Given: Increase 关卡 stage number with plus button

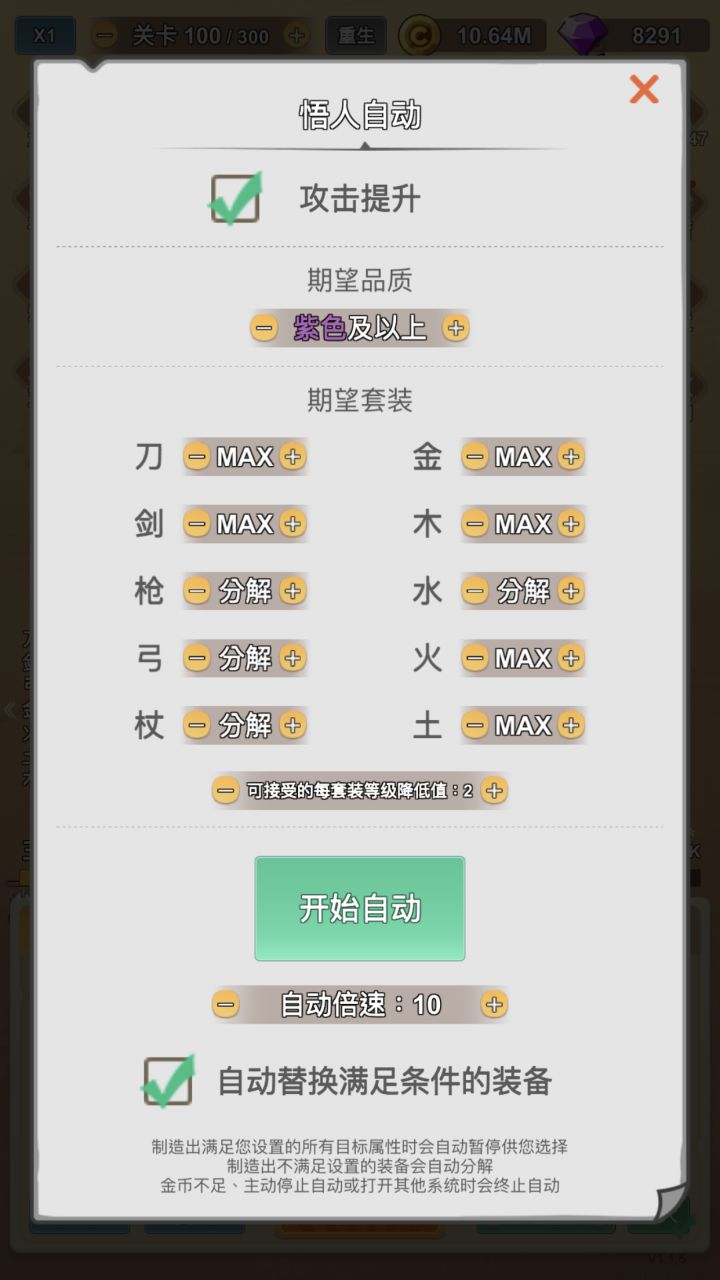Looking at the screenshot, I should point(295,33).
